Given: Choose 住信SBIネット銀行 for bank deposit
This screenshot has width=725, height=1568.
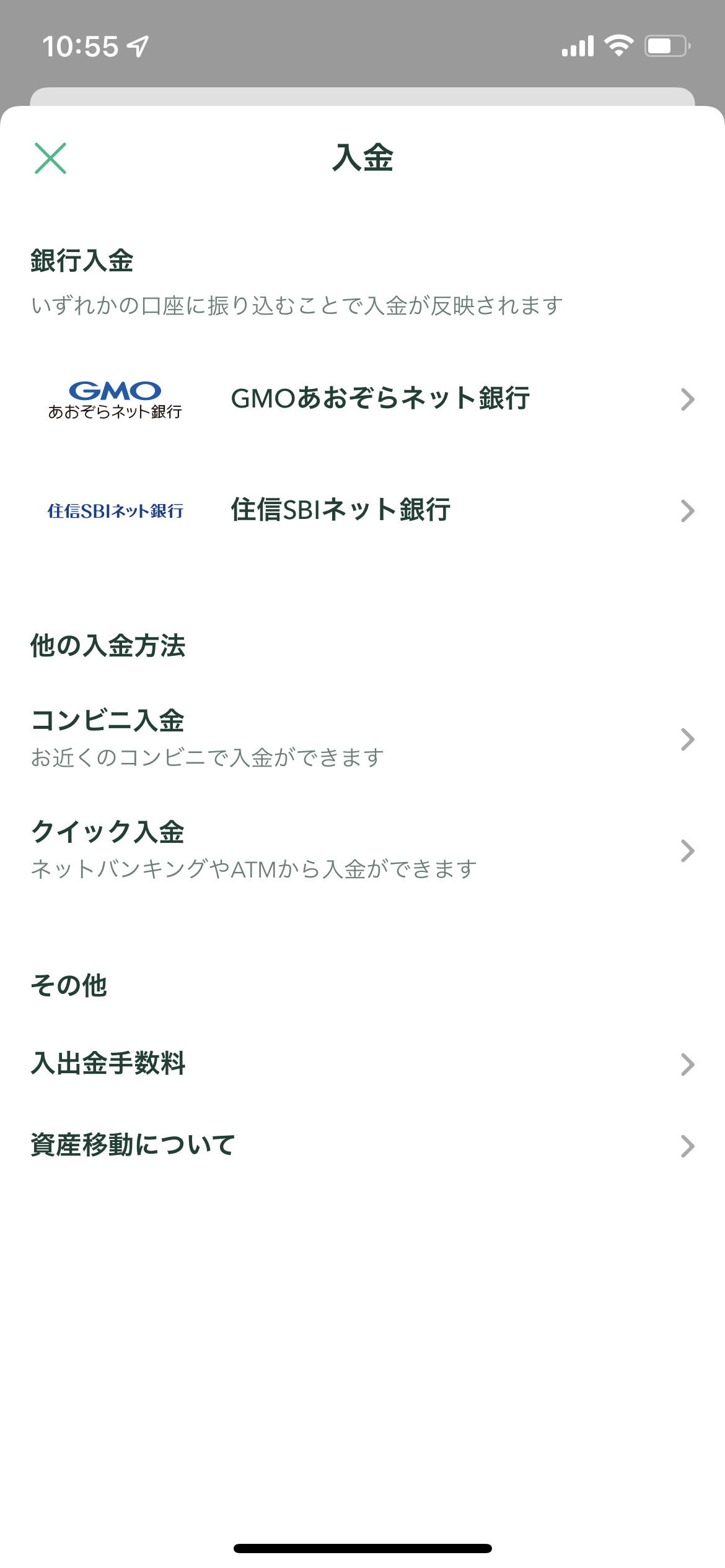Looking at the screenshot, I should point(362,510).
